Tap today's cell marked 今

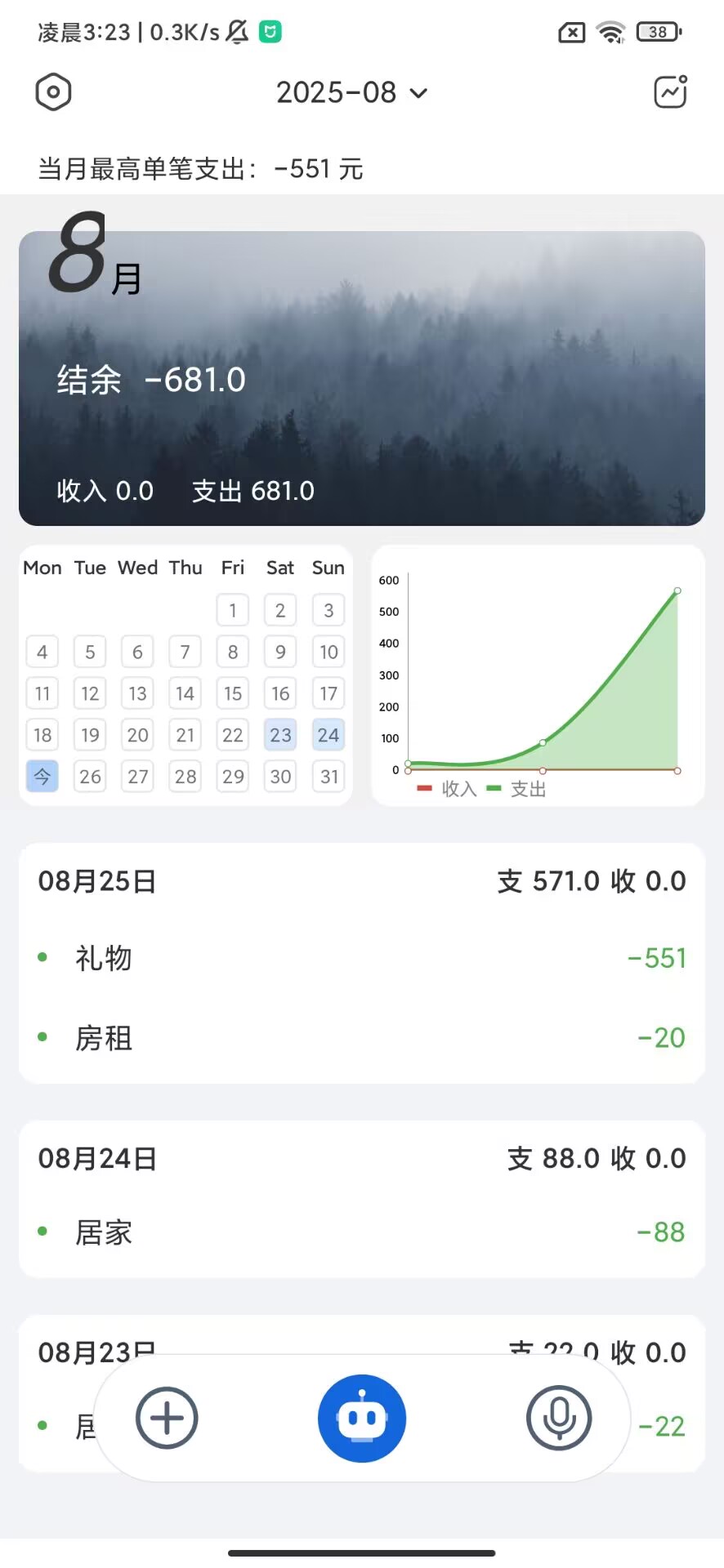(42, 777)
